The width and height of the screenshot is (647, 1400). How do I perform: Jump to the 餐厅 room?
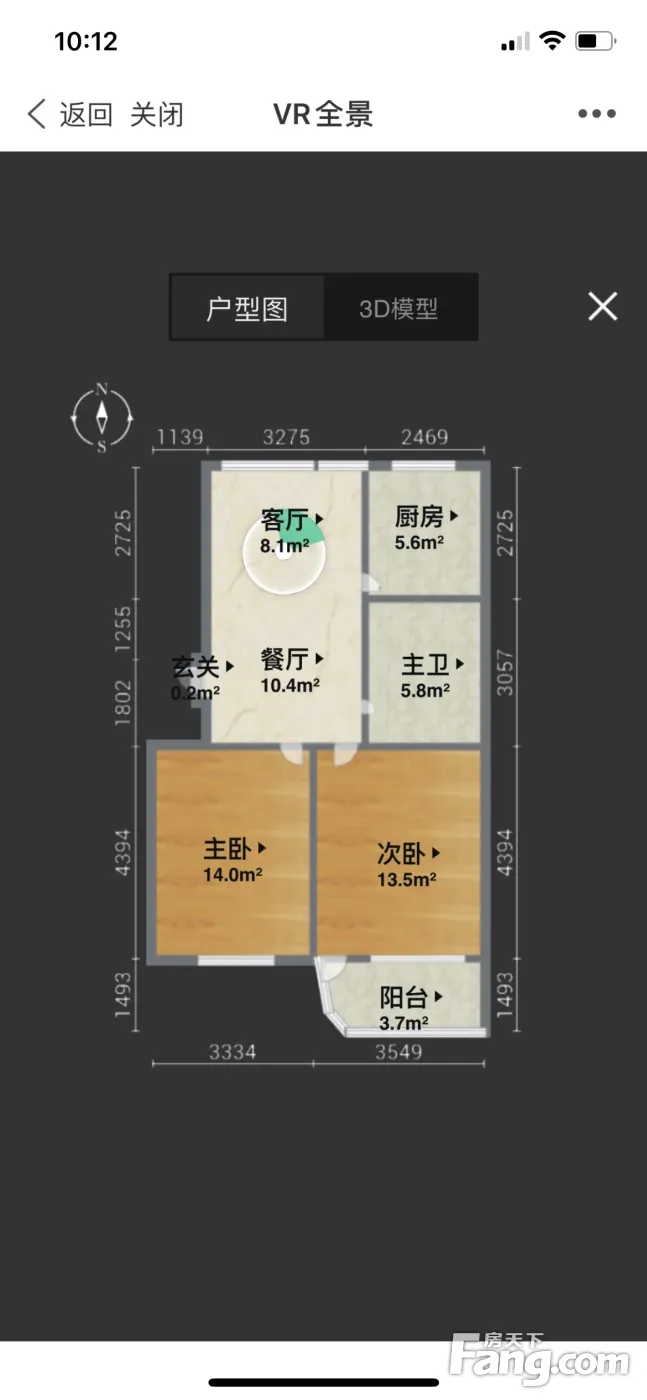click(293, 659)
